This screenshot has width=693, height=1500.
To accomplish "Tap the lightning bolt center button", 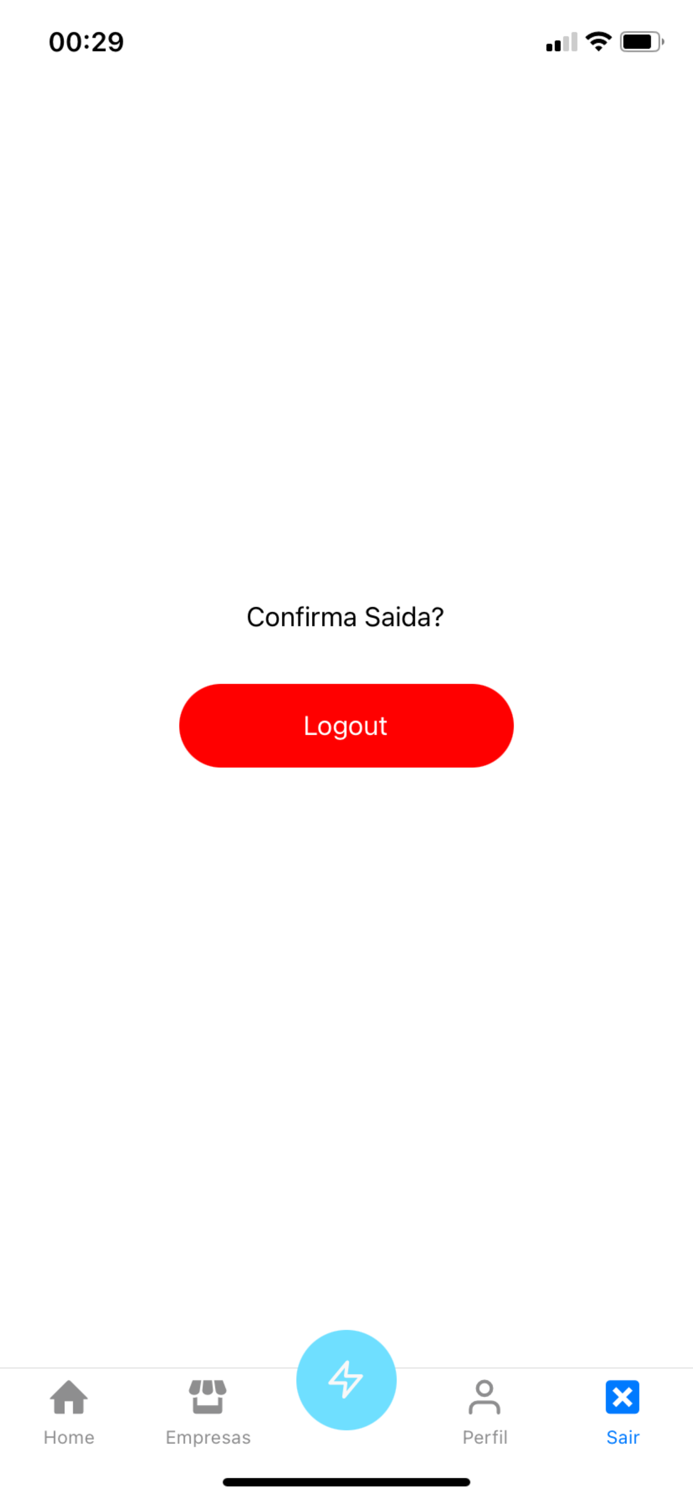I will click(x=346, y=1380).
